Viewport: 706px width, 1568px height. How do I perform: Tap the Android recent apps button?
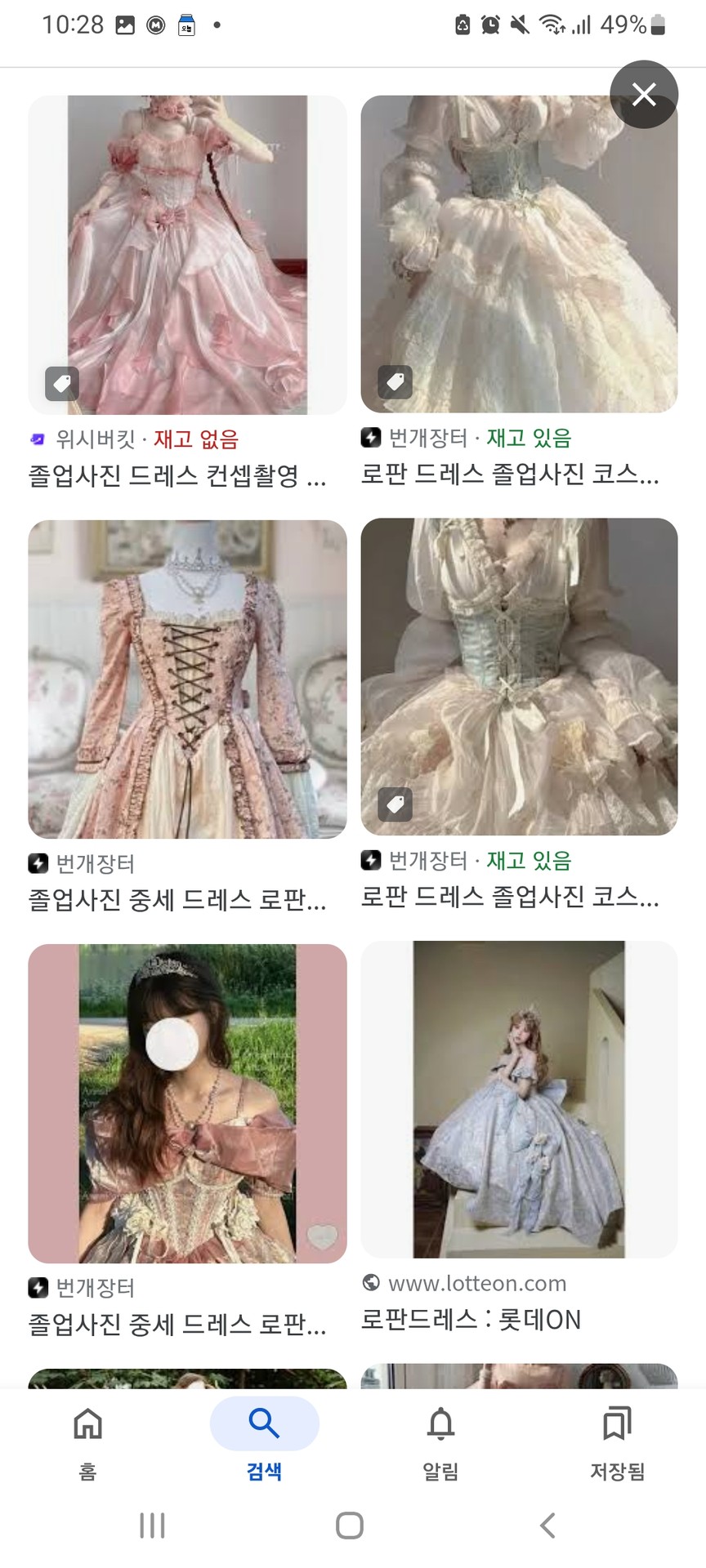click(x=152, y=1522)
